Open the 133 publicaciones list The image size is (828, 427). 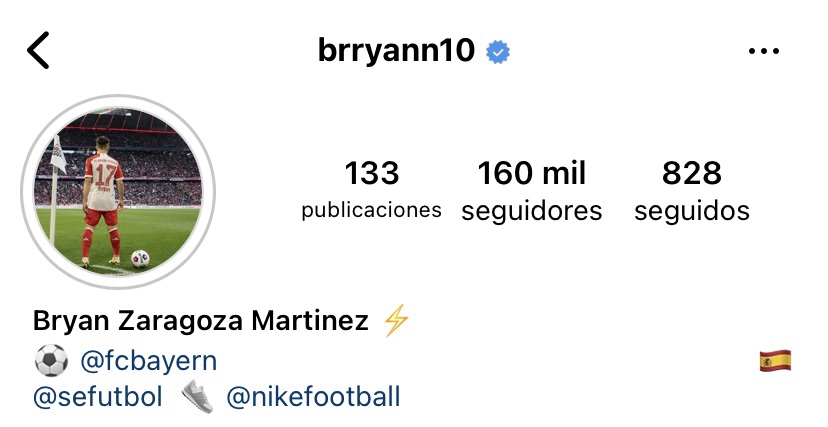371,189
